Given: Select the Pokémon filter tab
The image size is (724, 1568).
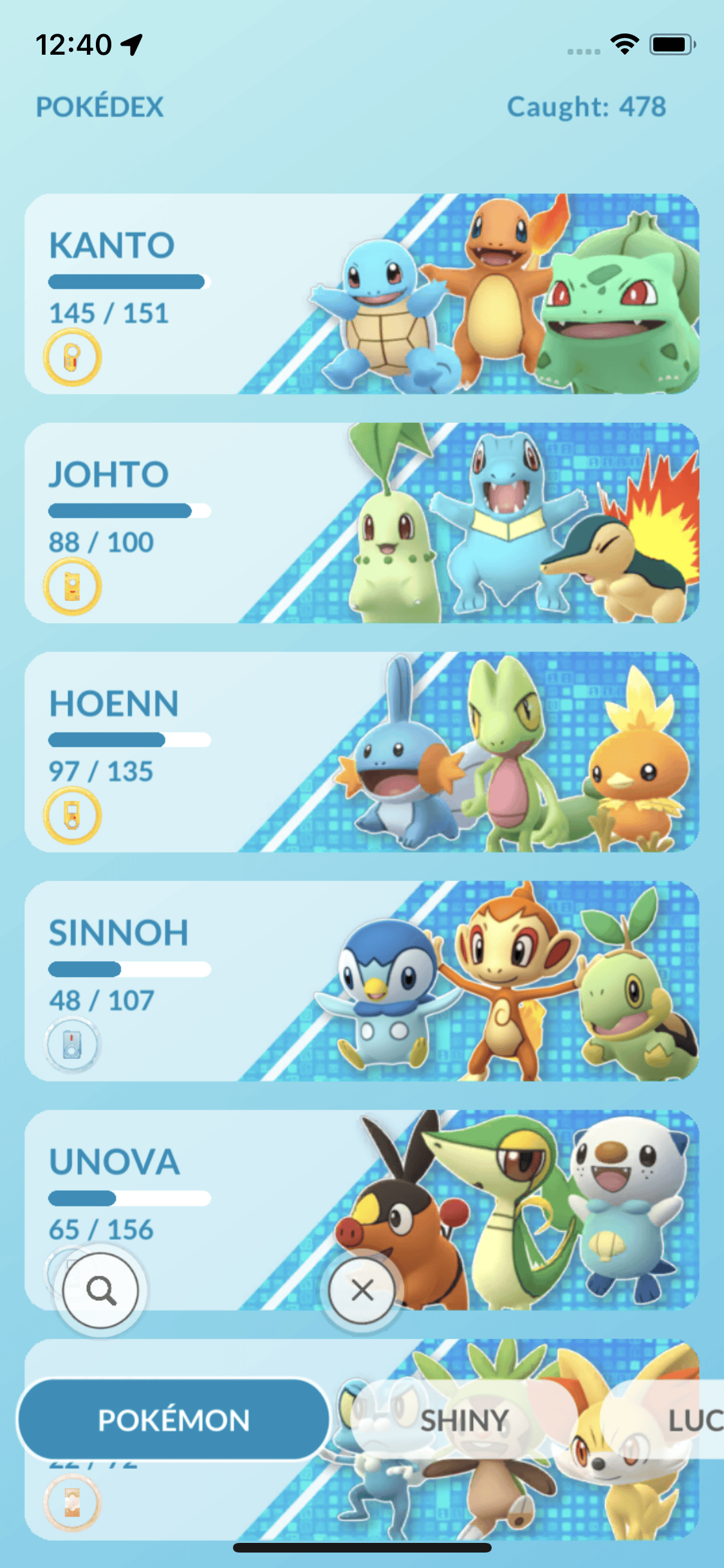Looking at the screenshot, I should point(174,1420).
